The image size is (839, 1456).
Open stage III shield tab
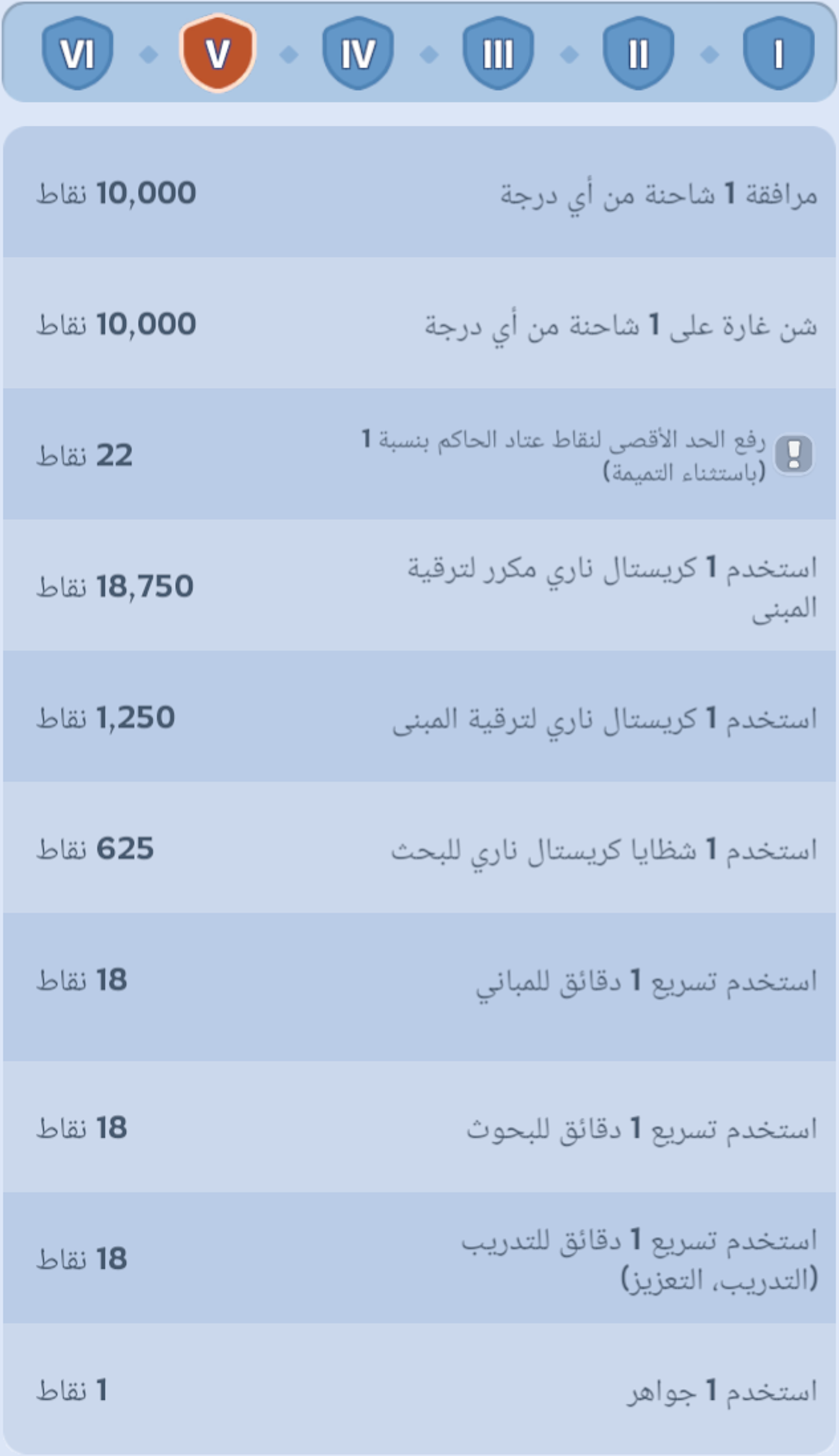point(498,53)
